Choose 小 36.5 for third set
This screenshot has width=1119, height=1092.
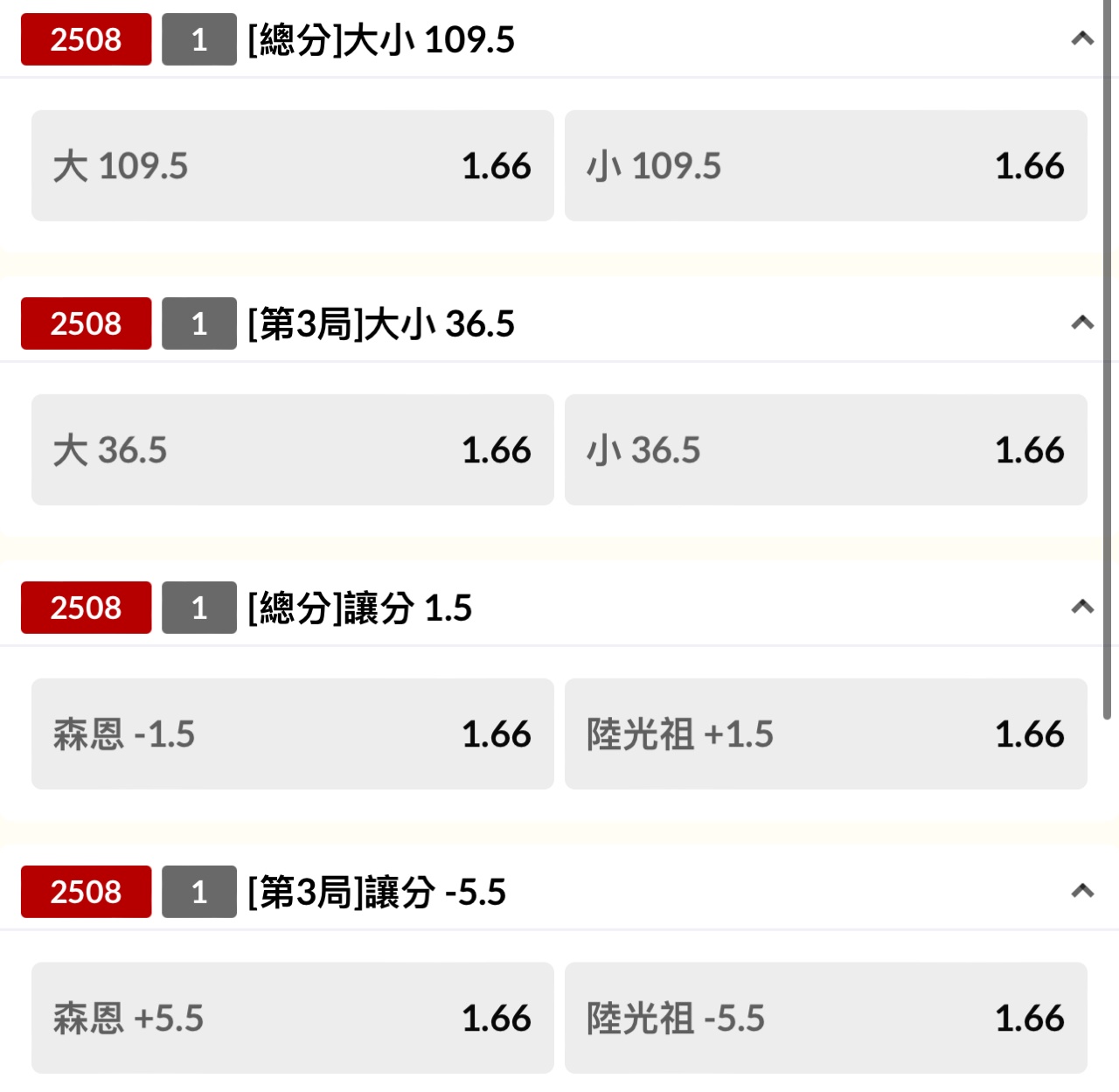click(x=825, y=449)
